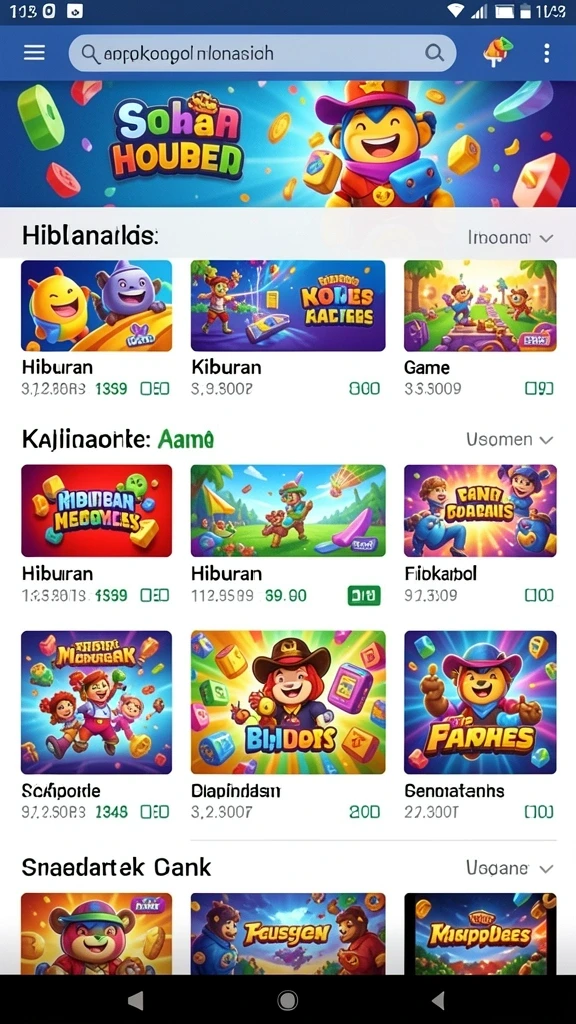Screen dimensions: 576x1024
Task: Open the Sohan Houbed featured banner
Action: (288, 144)
